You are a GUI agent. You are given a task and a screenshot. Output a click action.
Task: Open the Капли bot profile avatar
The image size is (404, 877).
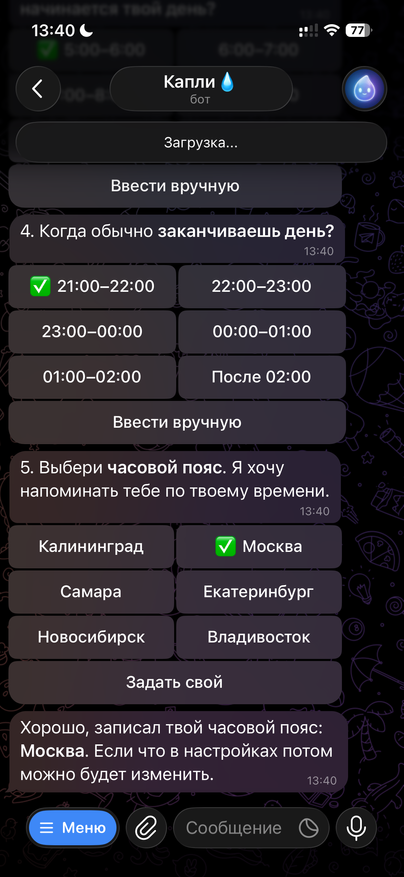pos(364,89)
